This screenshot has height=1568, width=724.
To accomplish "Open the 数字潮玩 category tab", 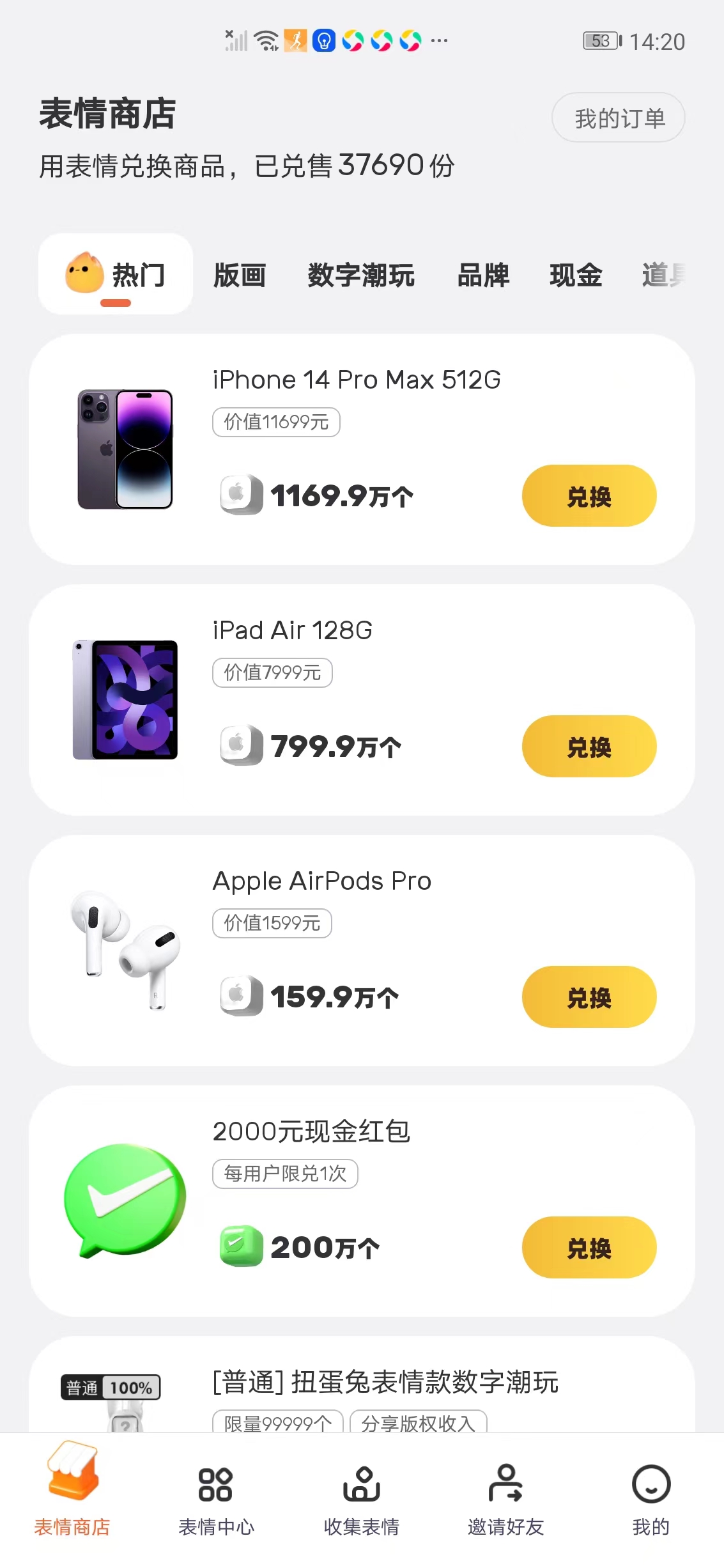I will coord(360,275).
